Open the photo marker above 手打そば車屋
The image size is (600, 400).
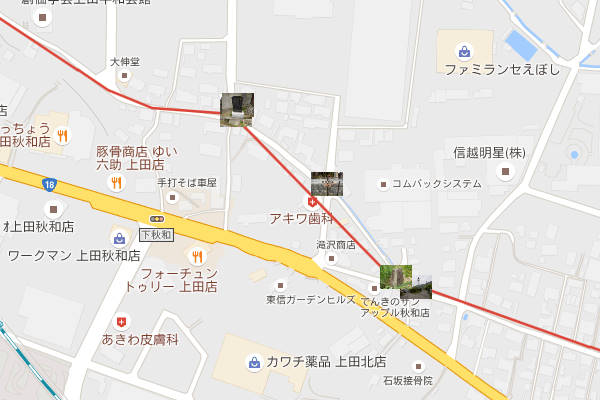coord(237,109)
